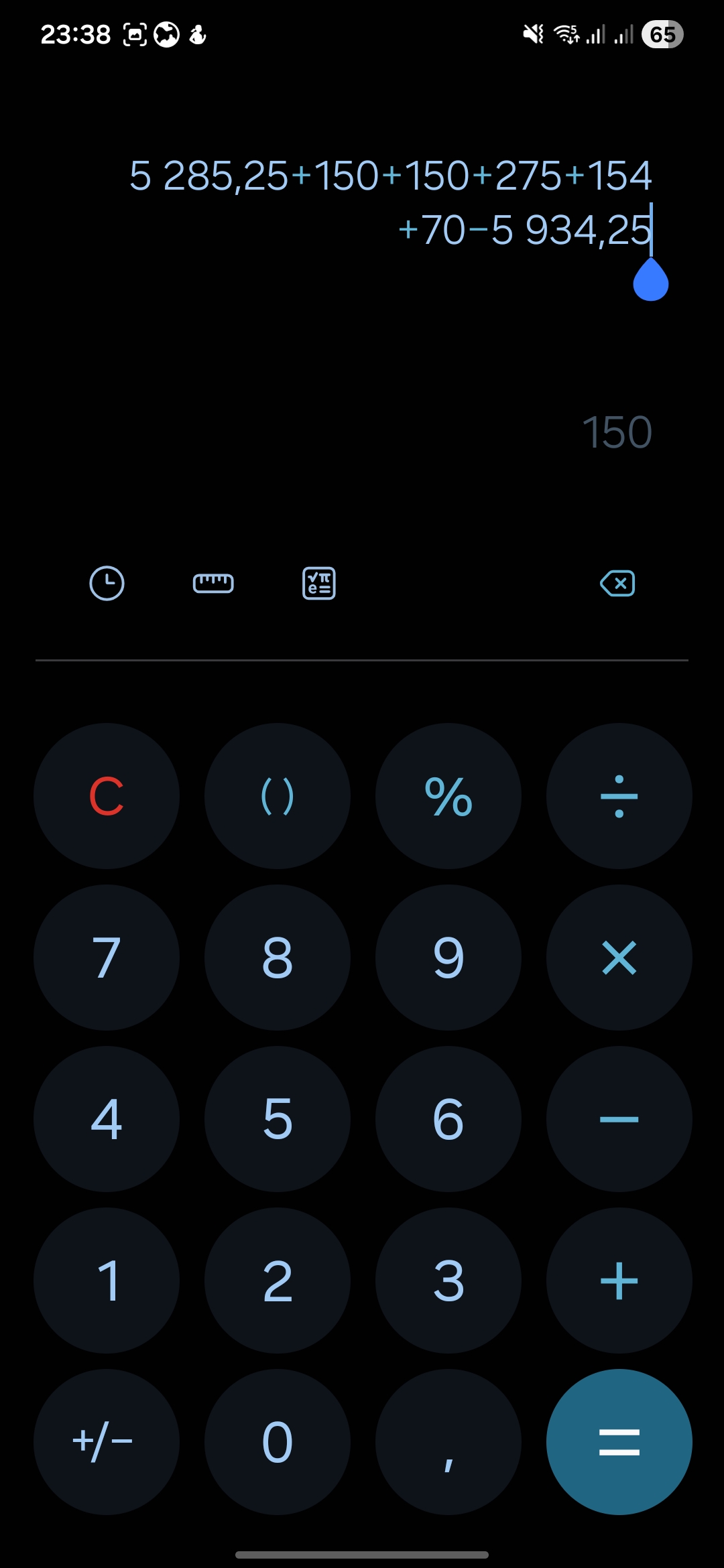Select the multiplication operator
Screen dimensions: 724x1568
click(619, 958)
